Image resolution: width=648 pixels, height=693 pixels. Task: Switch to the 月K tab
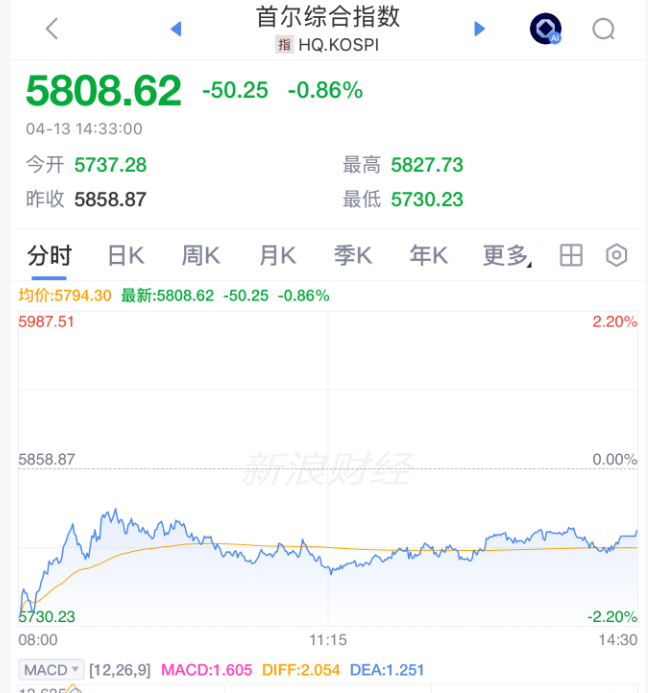[x=277, y=256]
